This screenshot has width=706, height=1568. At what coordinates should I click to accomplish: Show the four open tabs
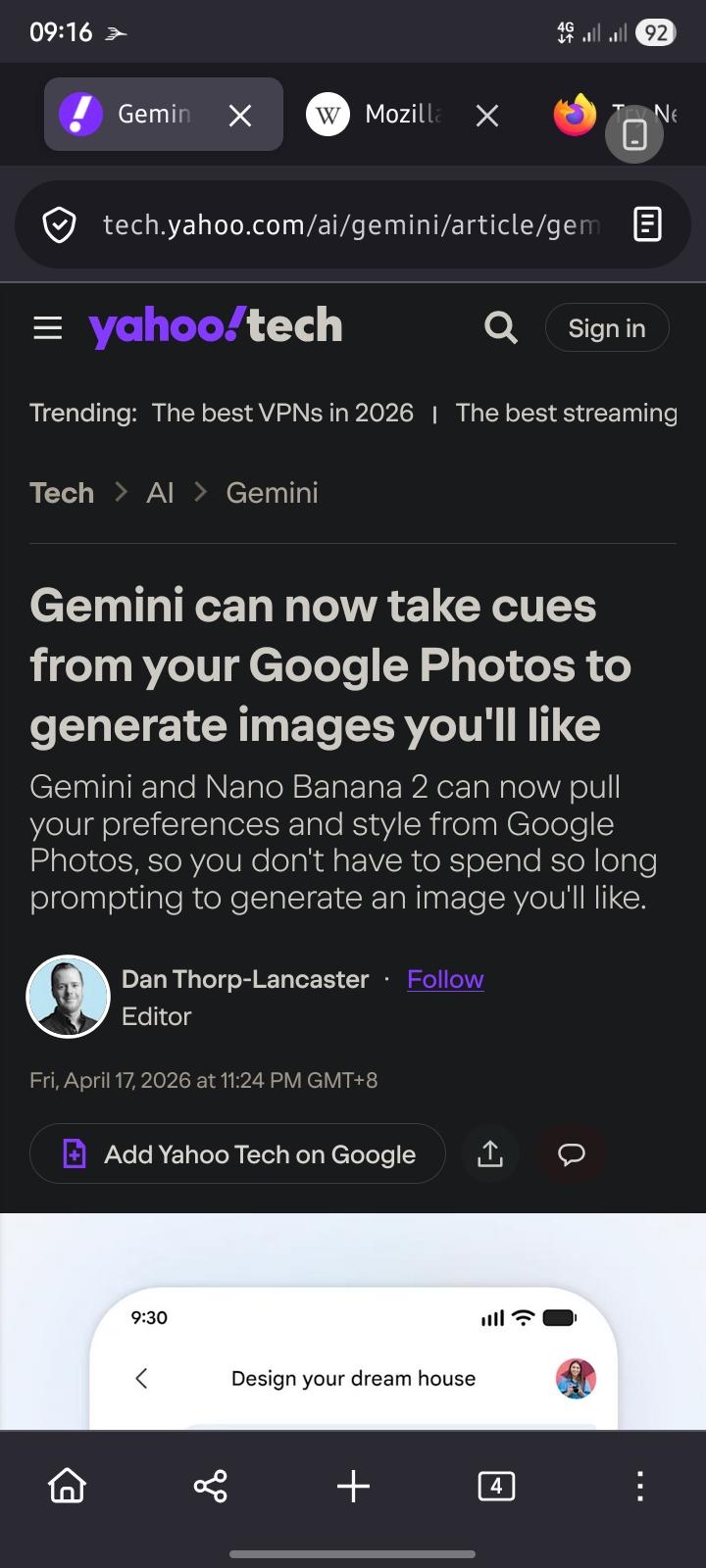[496, 1487]
